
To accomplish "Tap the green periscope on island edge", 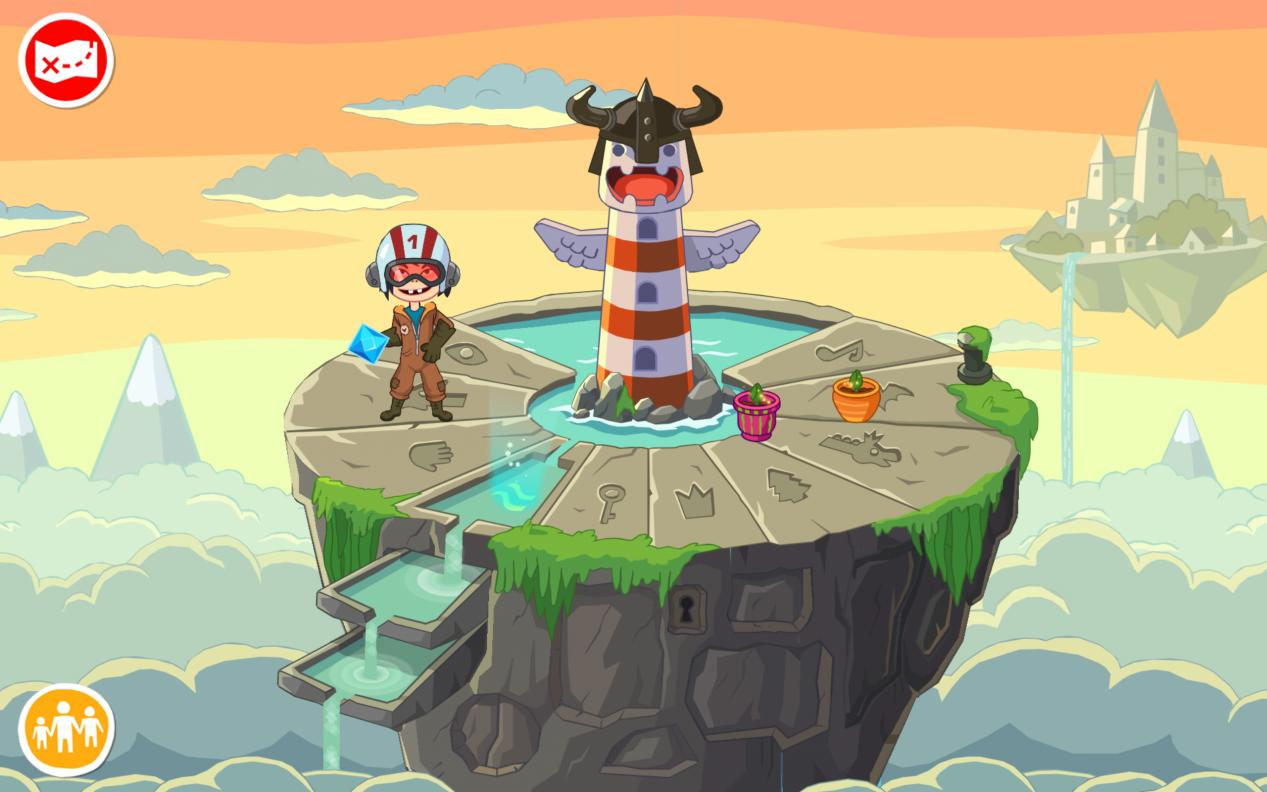I will point(974,356).
